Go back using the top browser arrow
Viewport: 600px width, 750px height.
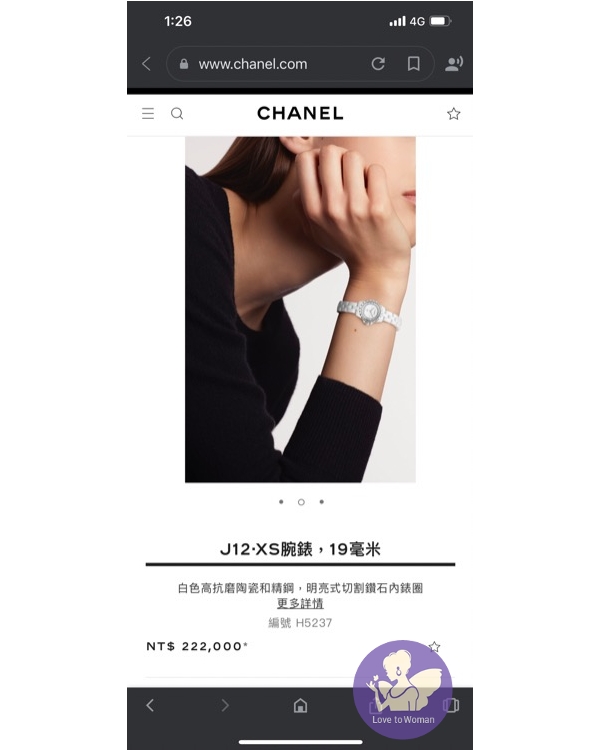click(147, 64)
